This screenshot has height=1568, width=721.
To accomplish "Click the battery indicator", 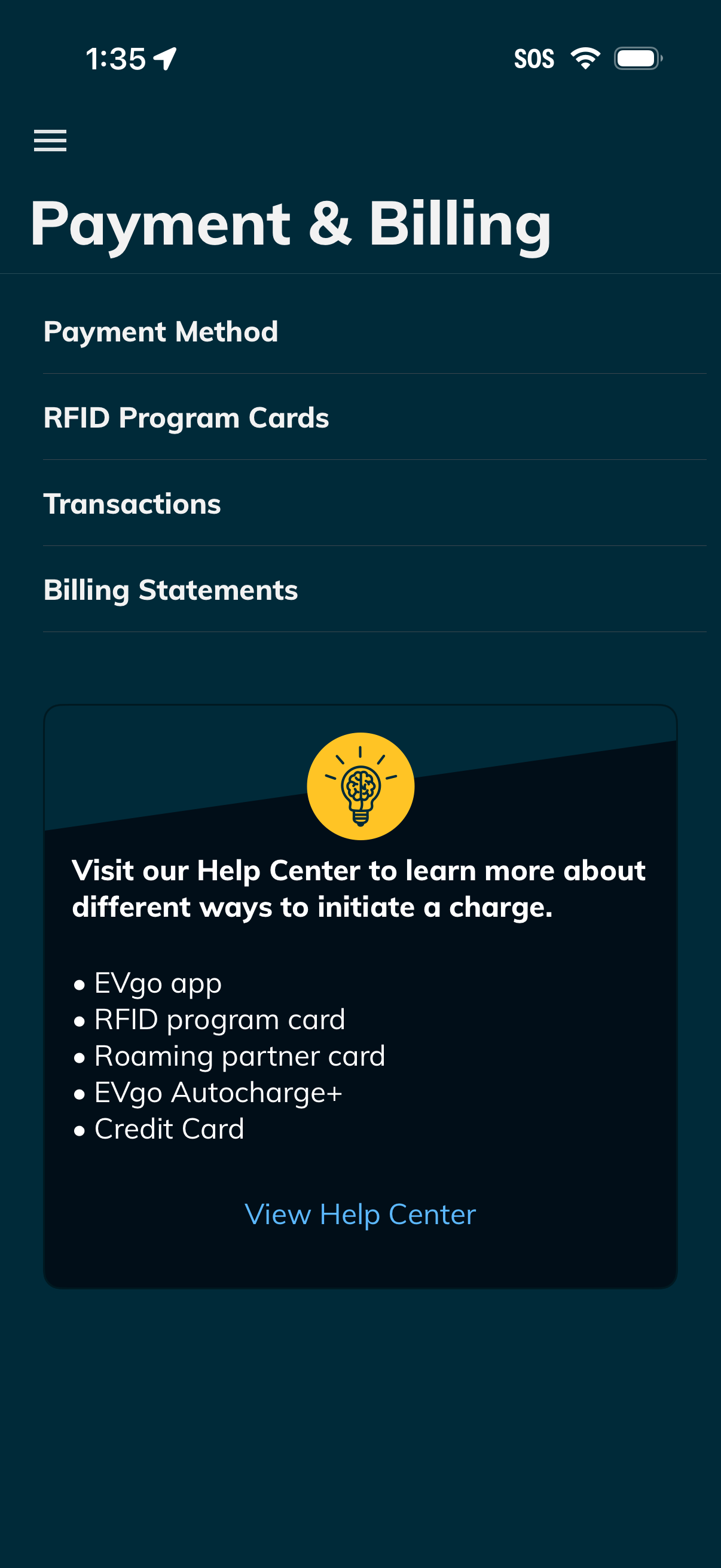I will (x=636, y=58).
